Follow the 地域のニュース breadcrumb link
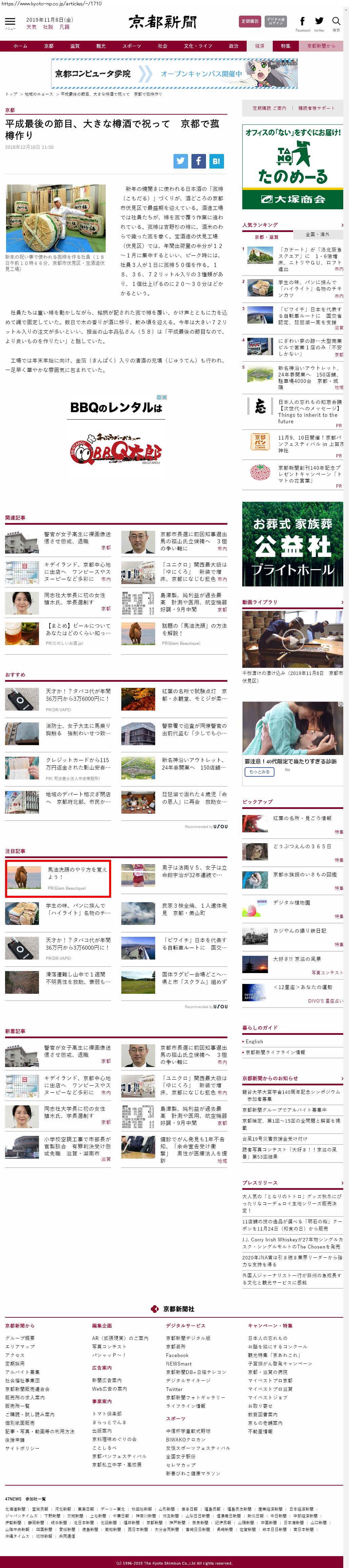Viewport: 349px width, 1568px height. click(38, 94)
